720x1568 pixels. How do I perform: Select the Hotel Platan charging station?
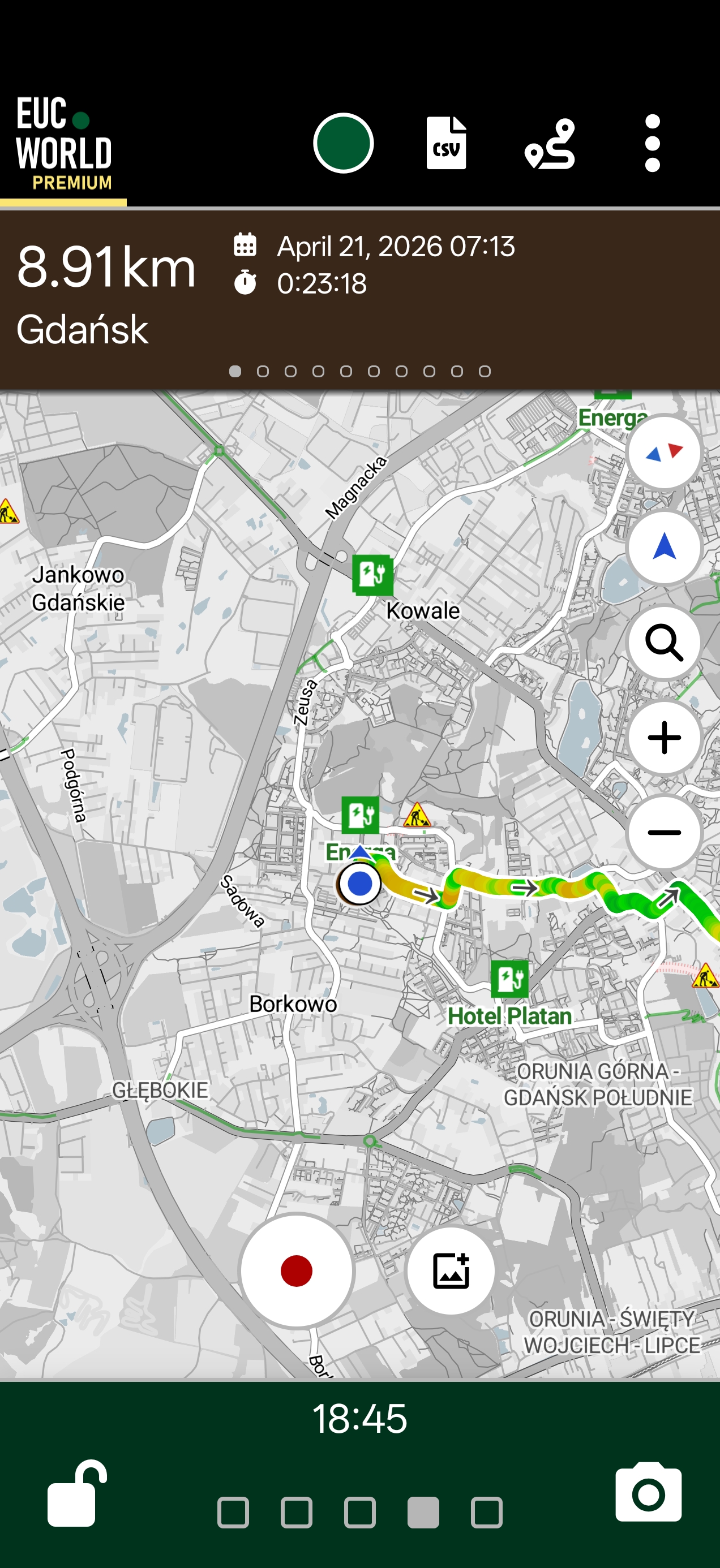pos(509,979)
